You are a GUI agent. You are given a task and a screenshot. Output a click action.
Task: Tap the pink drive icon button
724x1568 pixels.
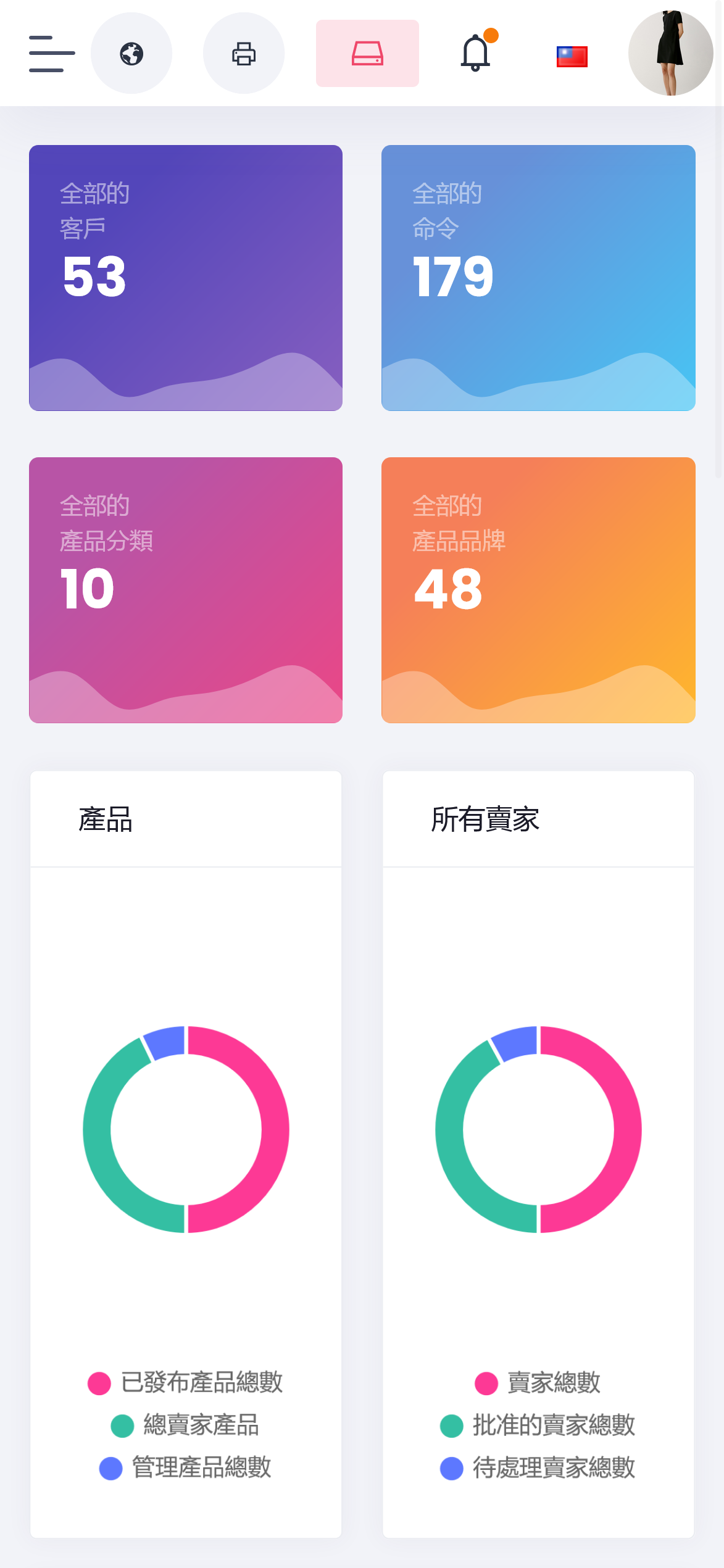367,54
